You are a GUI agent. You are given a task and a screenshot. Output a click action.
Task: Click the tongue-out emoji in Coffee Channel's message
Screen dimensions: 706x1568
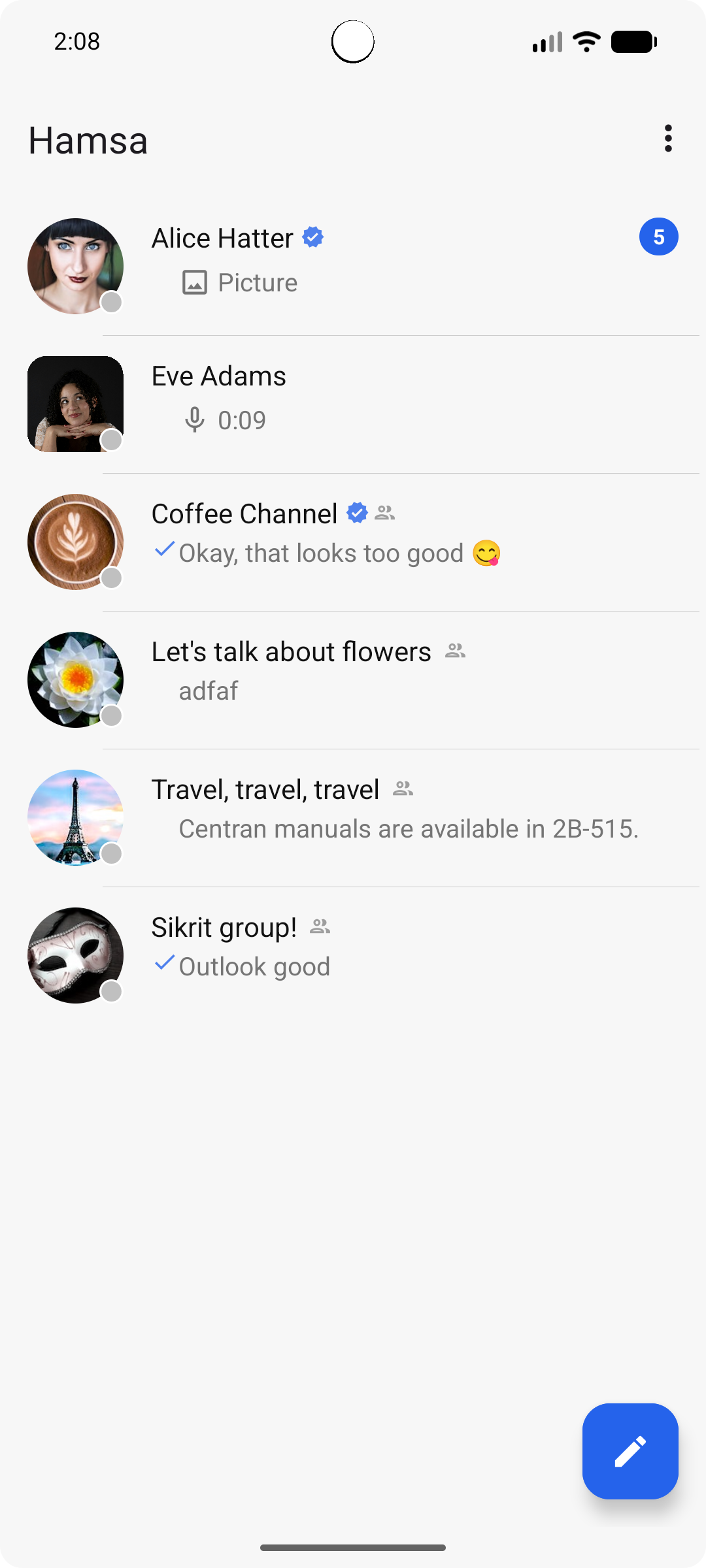click(x=486, y=553)
